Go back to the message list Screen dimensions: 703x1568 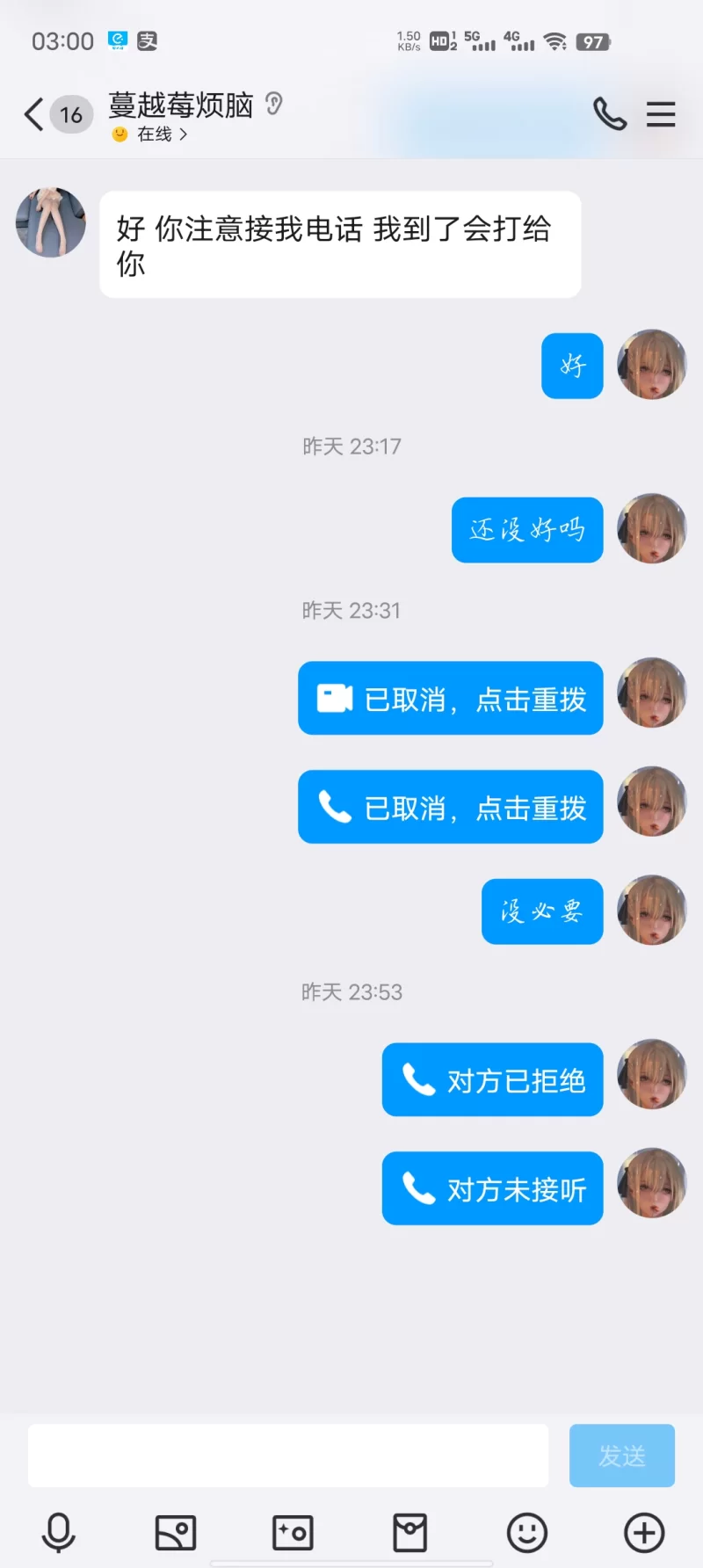pyautogui.click(x=35, y=114)
